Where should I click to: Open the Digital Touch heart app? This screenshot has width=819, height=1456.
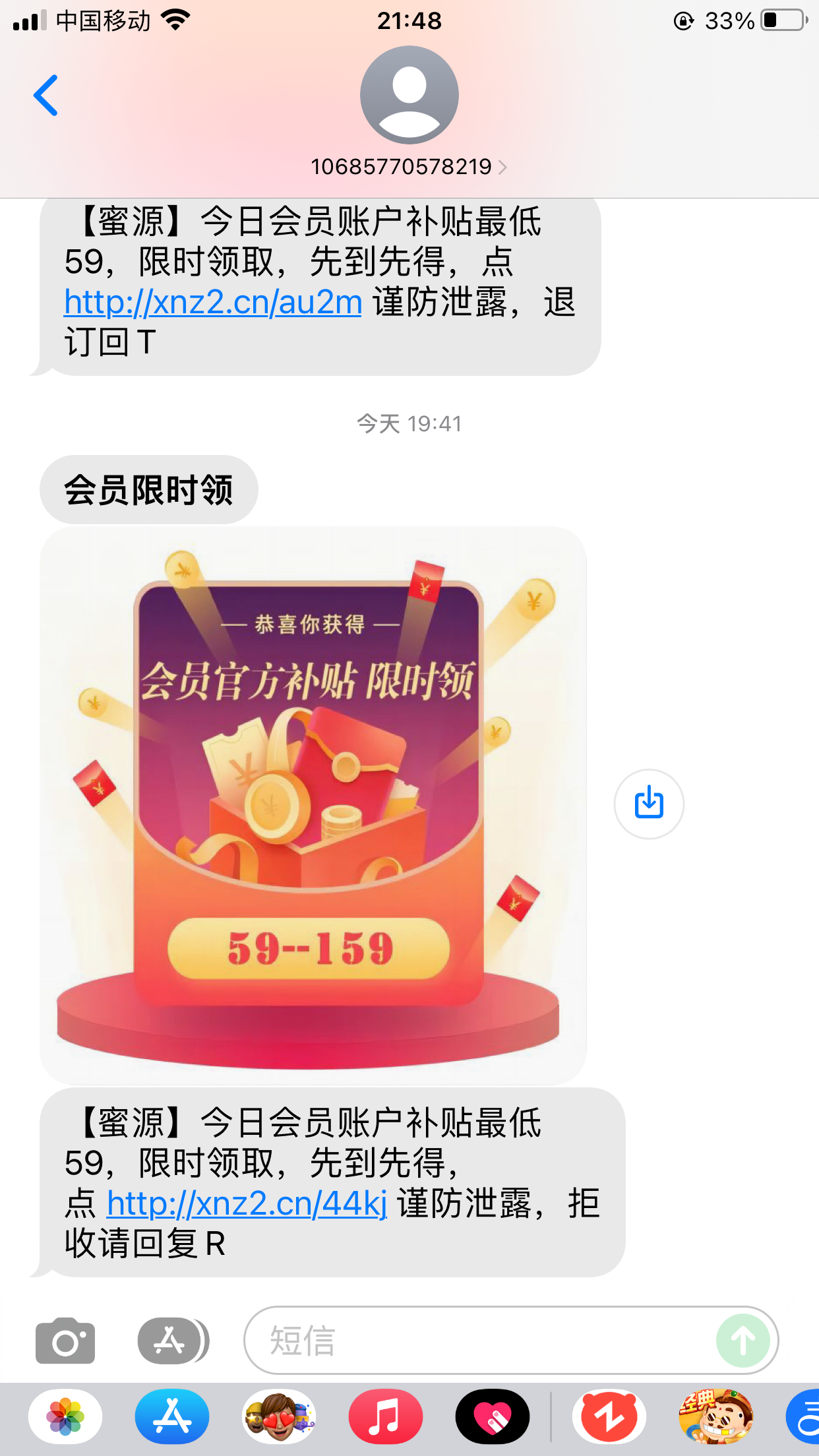(493, 1416)
